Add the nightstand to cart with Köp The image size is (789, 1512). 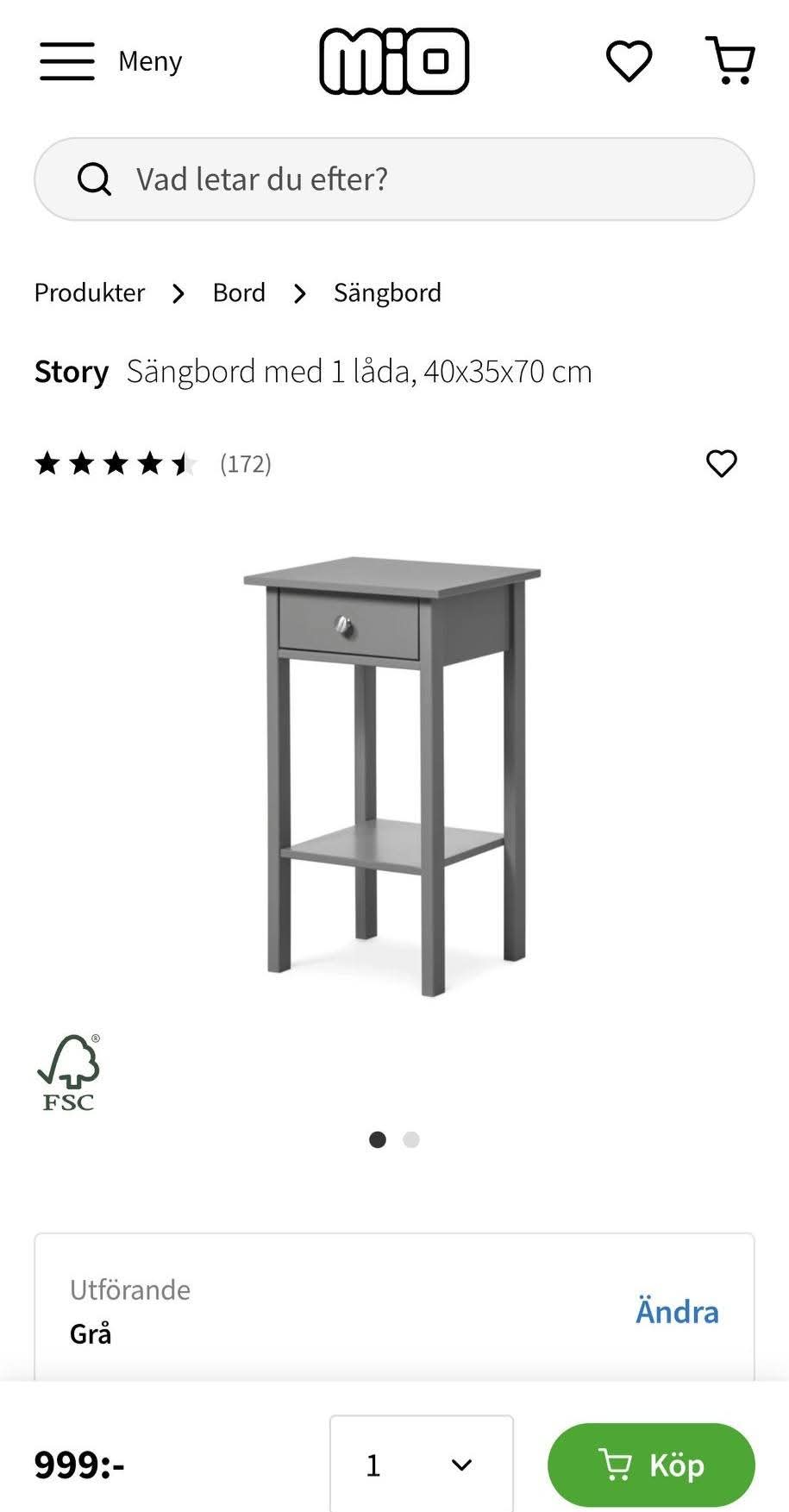point(651,1465)
